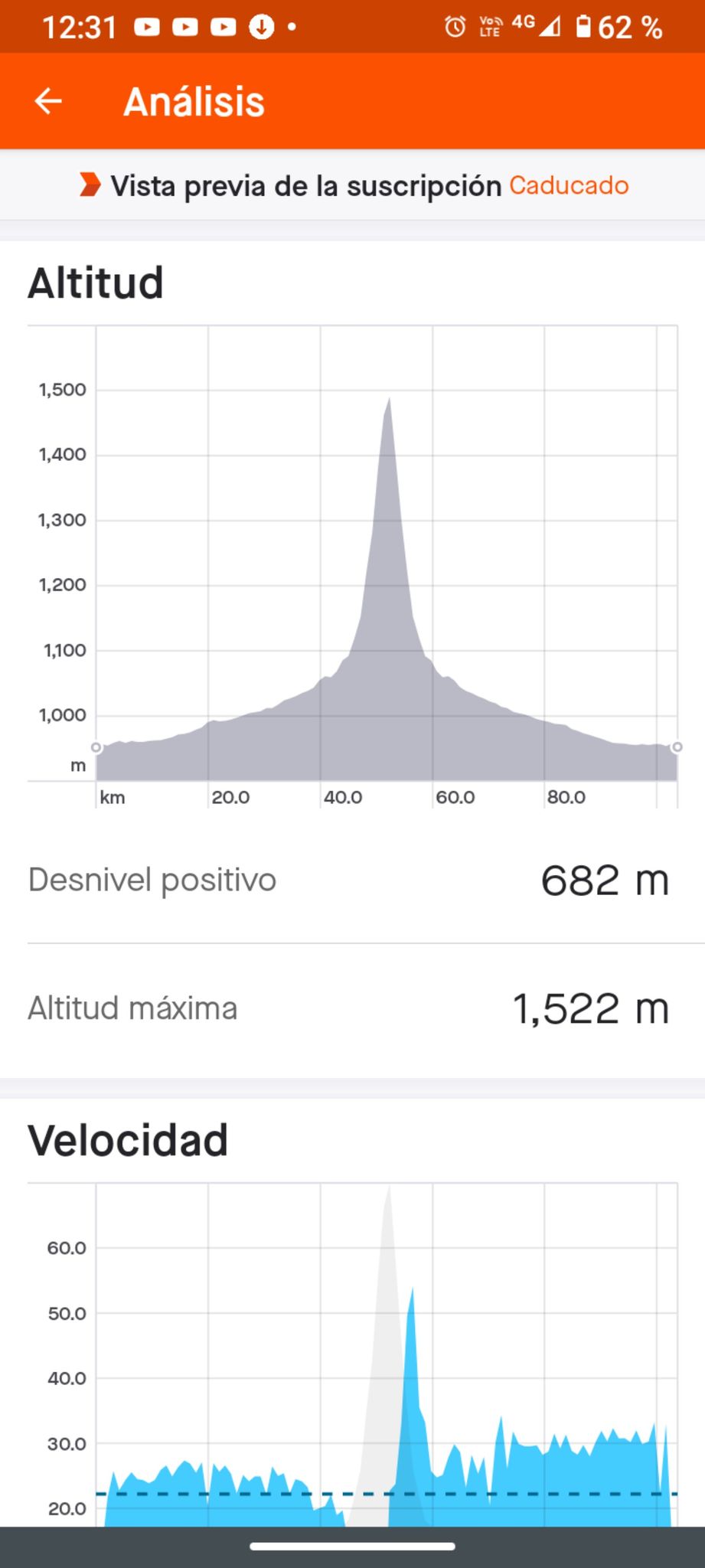705x1568 pixels.
Task: Tap the Velocidad speed chart
Action: [x=352, y=1355]
